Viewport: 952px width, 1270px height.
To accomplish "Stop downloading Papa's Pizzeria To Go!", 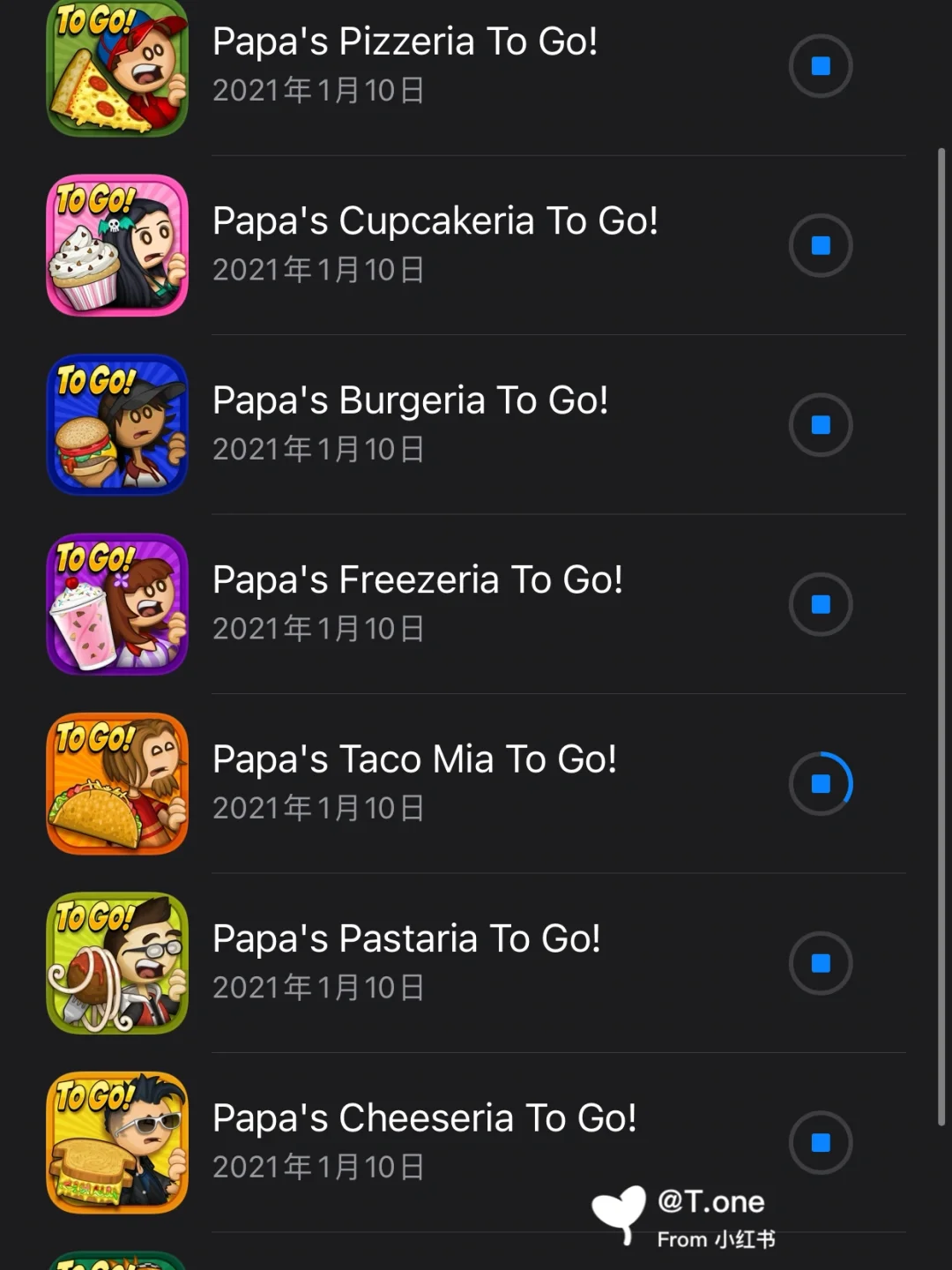I will [820, 66].
